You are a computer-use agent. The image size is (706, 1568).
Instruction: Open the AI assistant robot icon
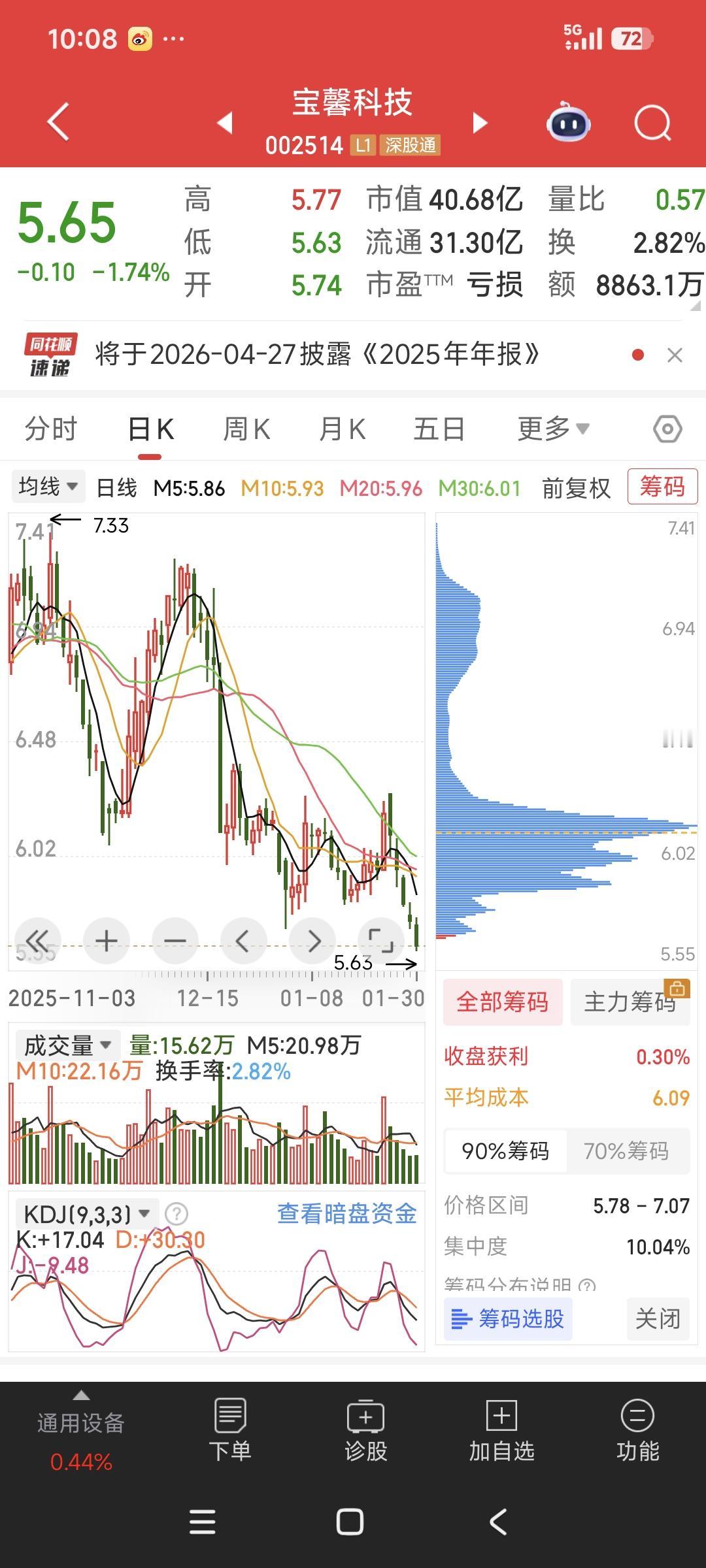click(568, 123)
